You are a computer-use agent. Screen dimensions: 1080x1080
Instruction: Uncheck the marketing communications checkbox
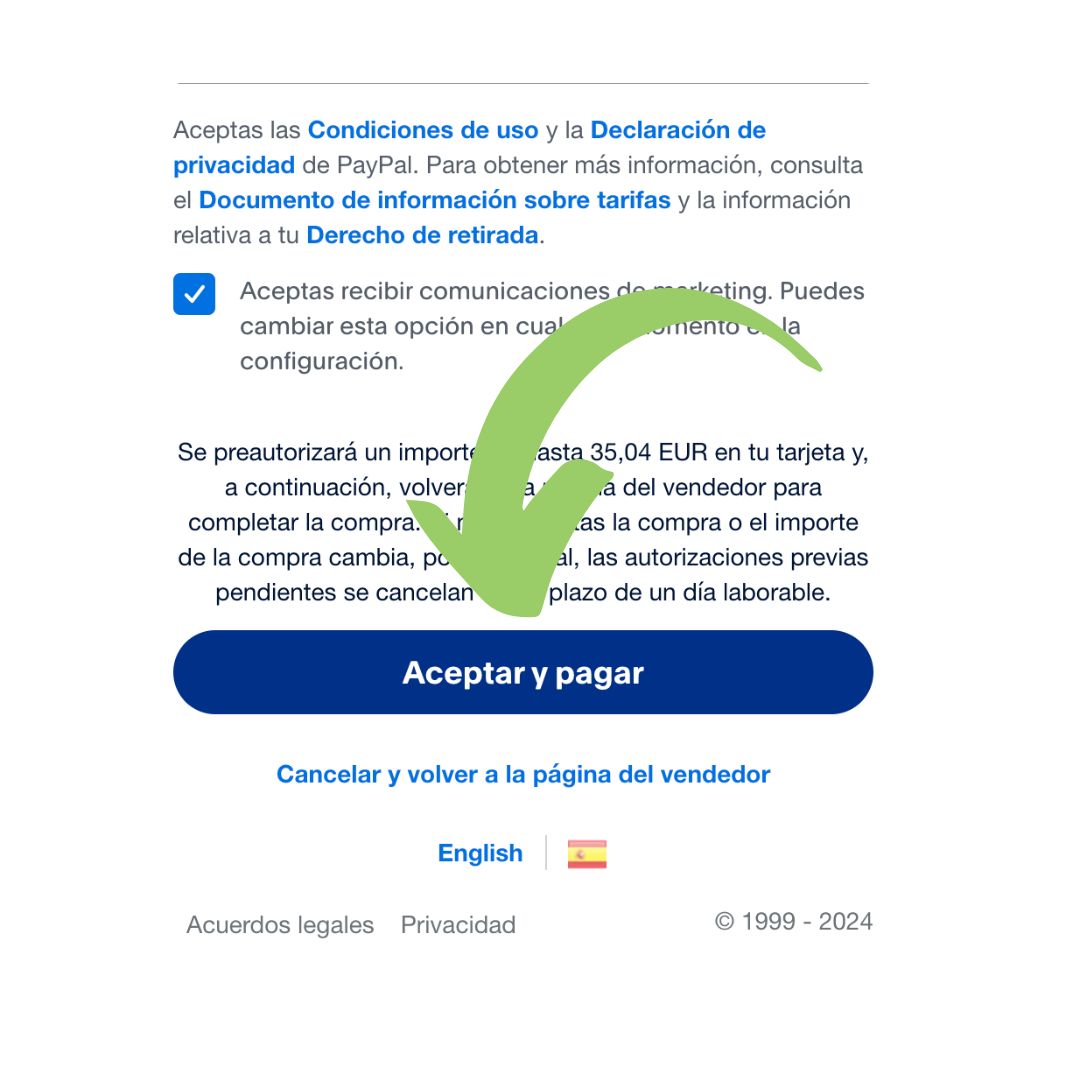pyautogui.click(x=194, y=294)
